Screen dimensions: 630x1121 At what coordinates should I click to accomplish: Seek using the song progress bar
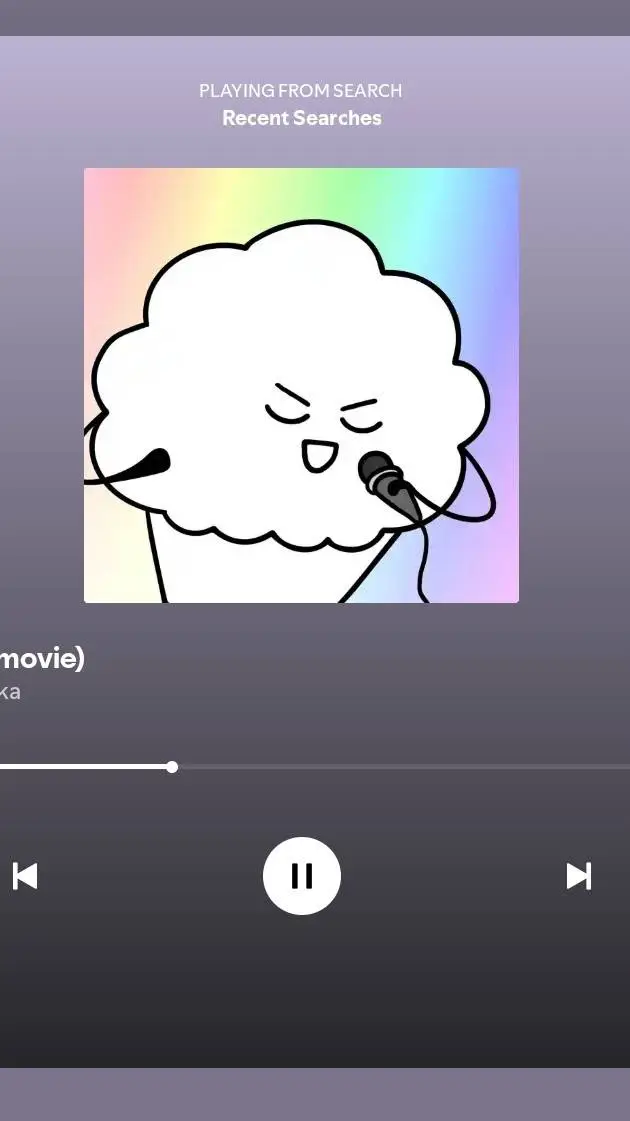pos(172,767)
